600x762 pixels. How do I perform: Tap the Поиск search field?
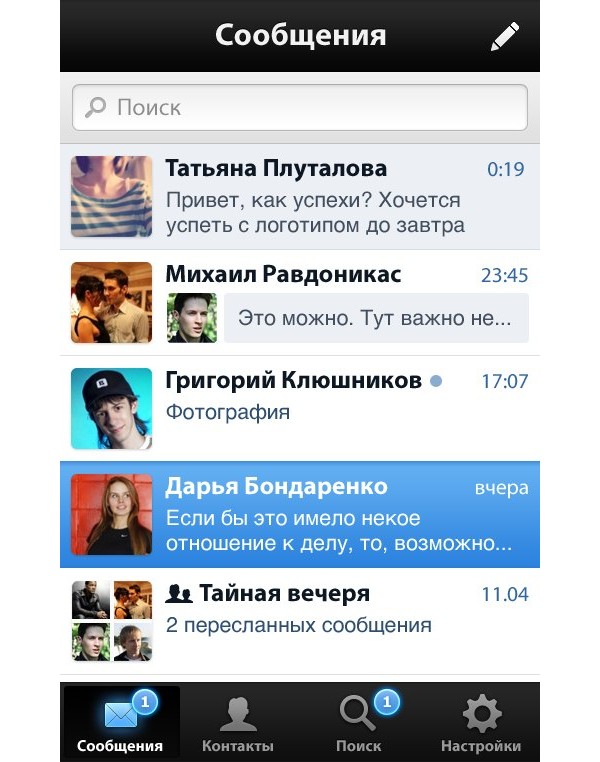(300, 107)
